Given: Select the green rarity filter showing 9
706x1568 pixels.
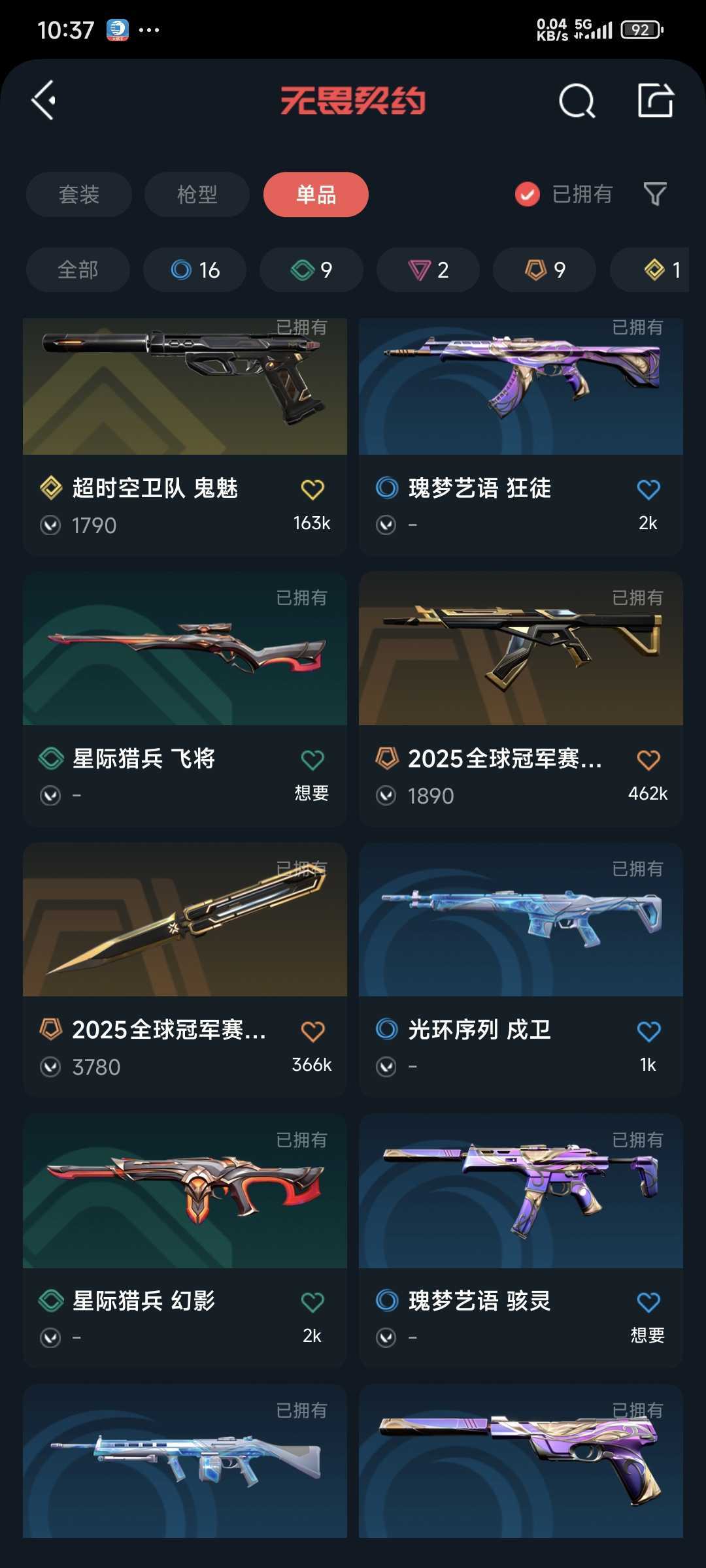Looking at the screenshot, I should pos(311,269).
